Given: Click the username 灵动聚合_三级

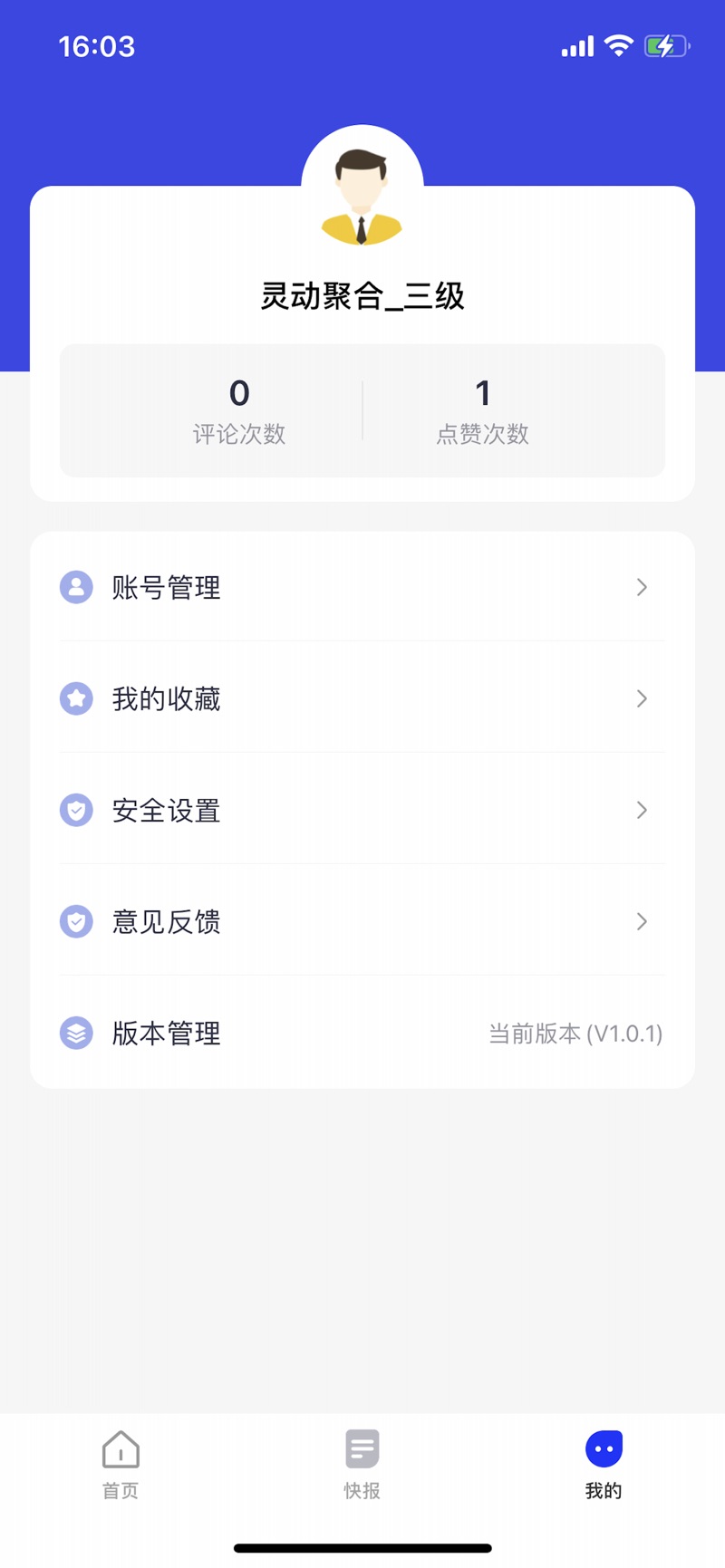Looking at the screenshot, I should pos(362,296).
